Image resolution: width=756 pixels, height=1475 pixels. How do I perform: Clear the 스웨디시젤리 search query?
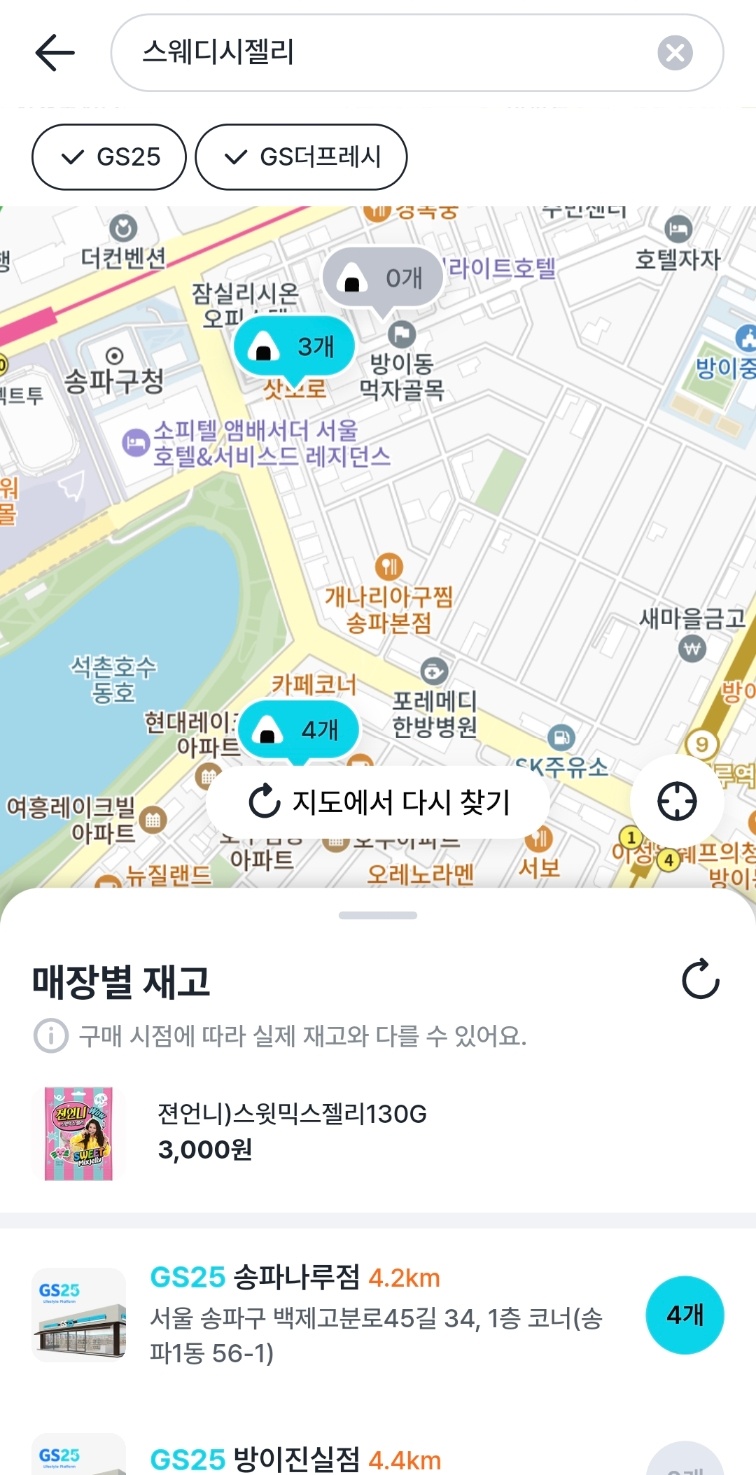coord(675,53)
